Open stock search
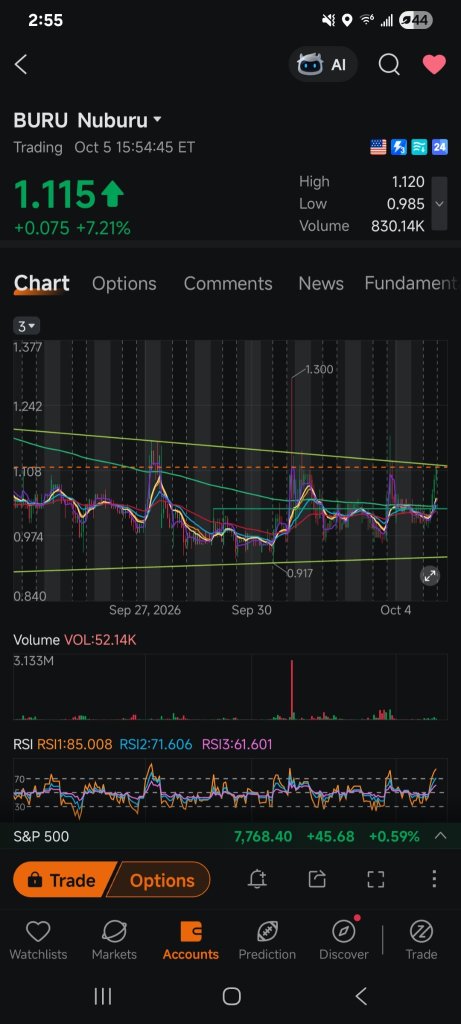 [x=389, y=65]
